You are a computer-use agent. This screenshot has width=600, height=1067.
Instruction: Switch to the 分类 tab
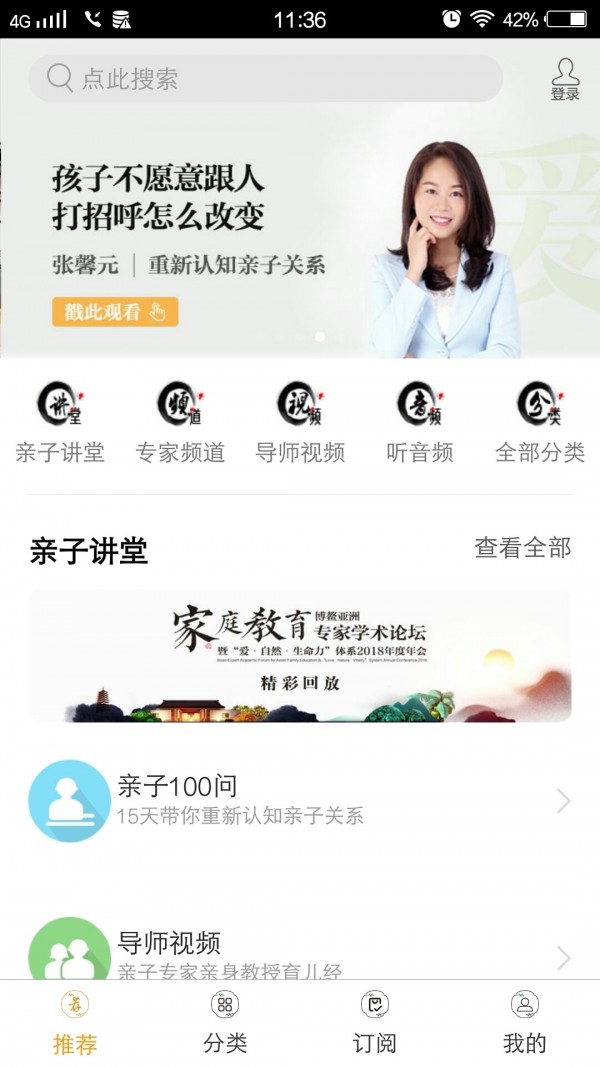[x=225, y=1023]
